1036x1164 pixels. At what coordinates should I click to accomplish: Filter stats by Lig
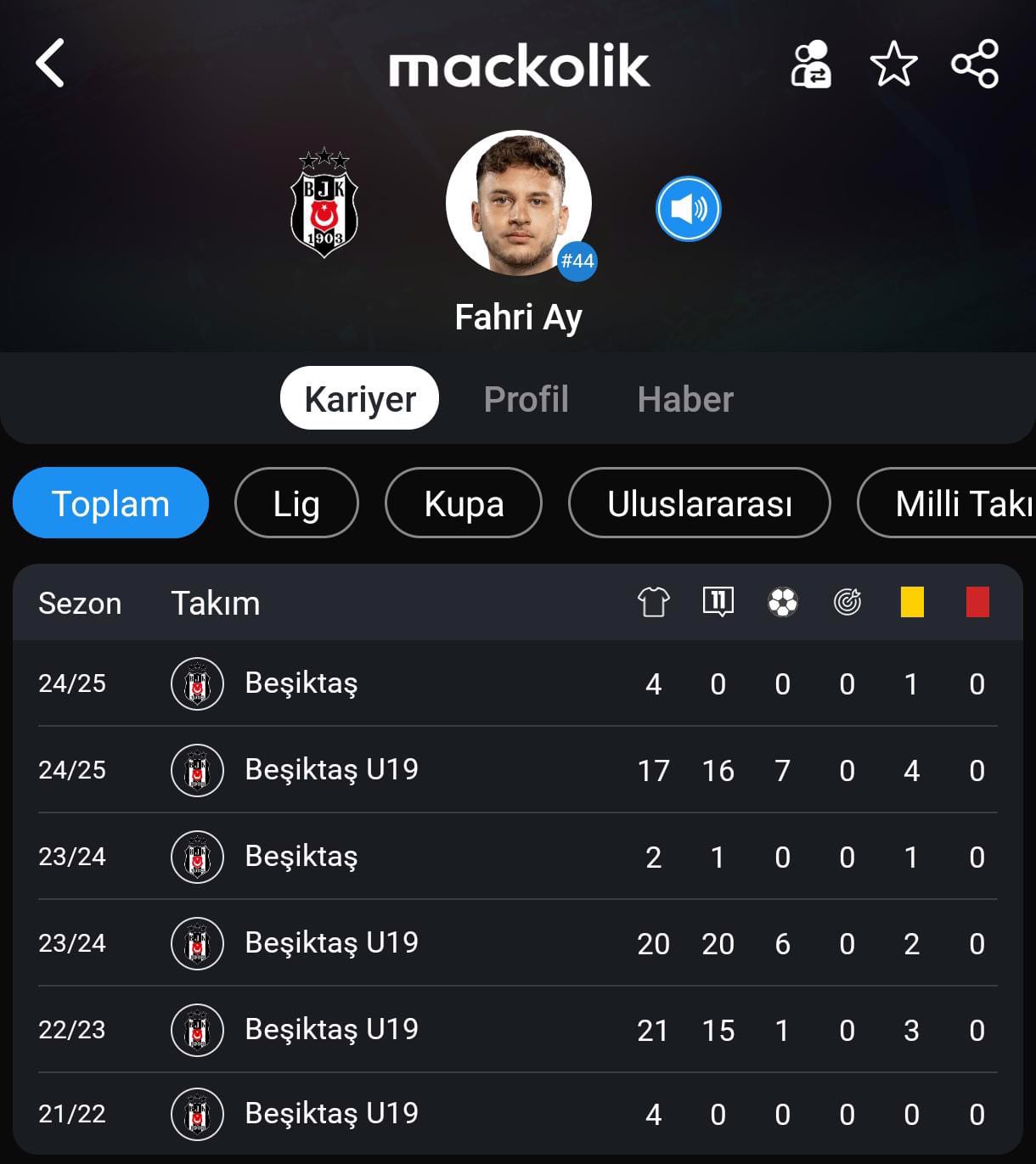[x=296, y=503]
